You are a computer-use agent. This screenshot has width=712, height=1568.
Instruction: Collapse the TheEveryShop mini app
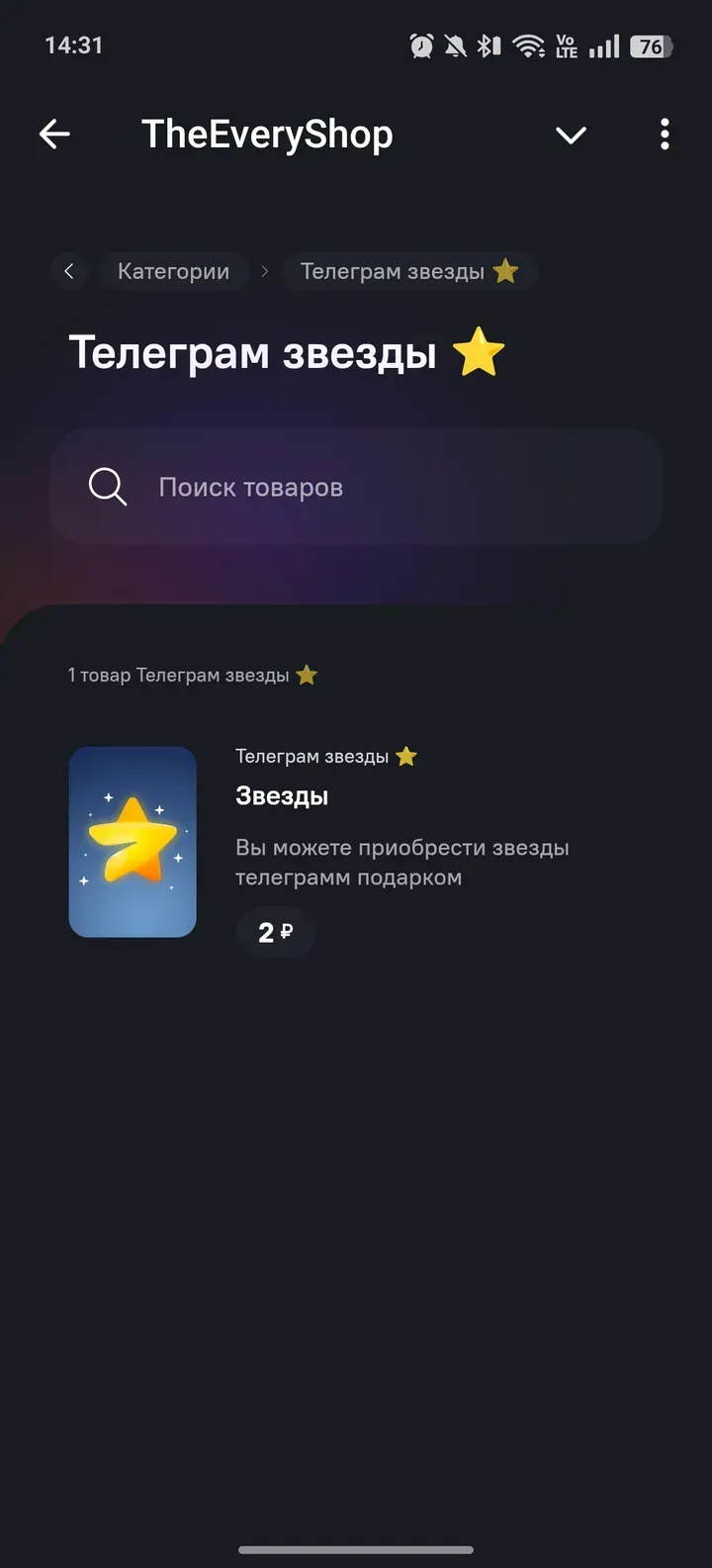[x=572, y=135]
